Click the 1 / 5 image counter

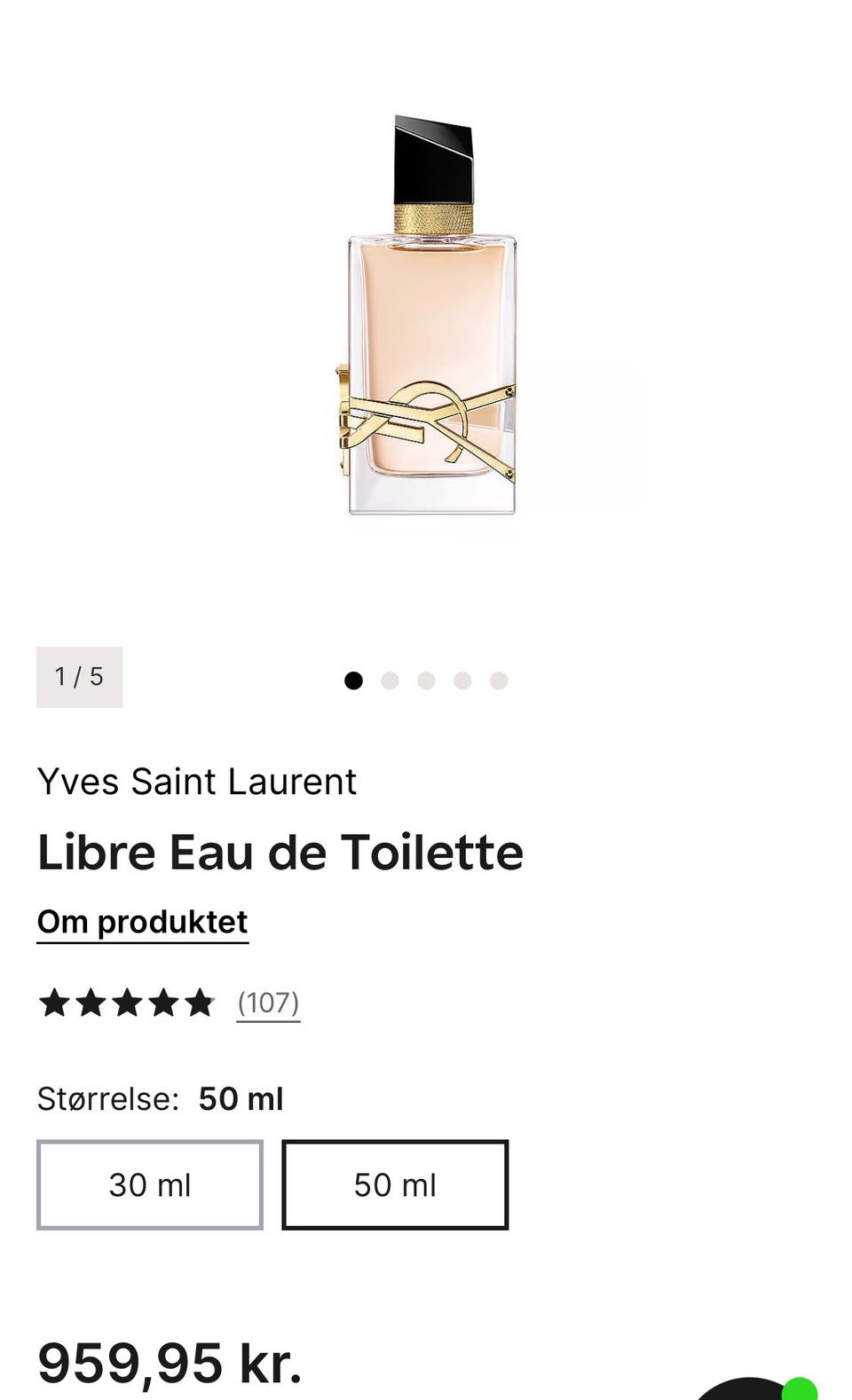click(x=79, y=676)
